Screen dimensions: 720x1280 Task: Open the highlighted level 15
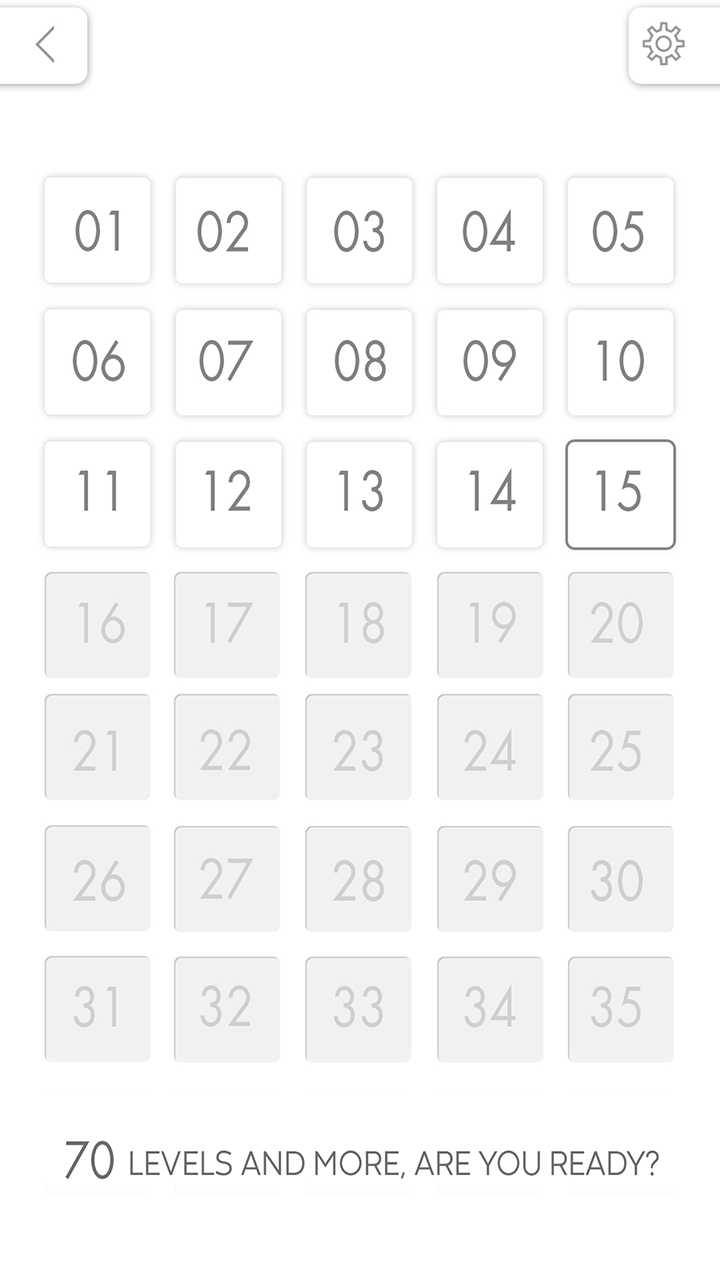pos(620,494)
